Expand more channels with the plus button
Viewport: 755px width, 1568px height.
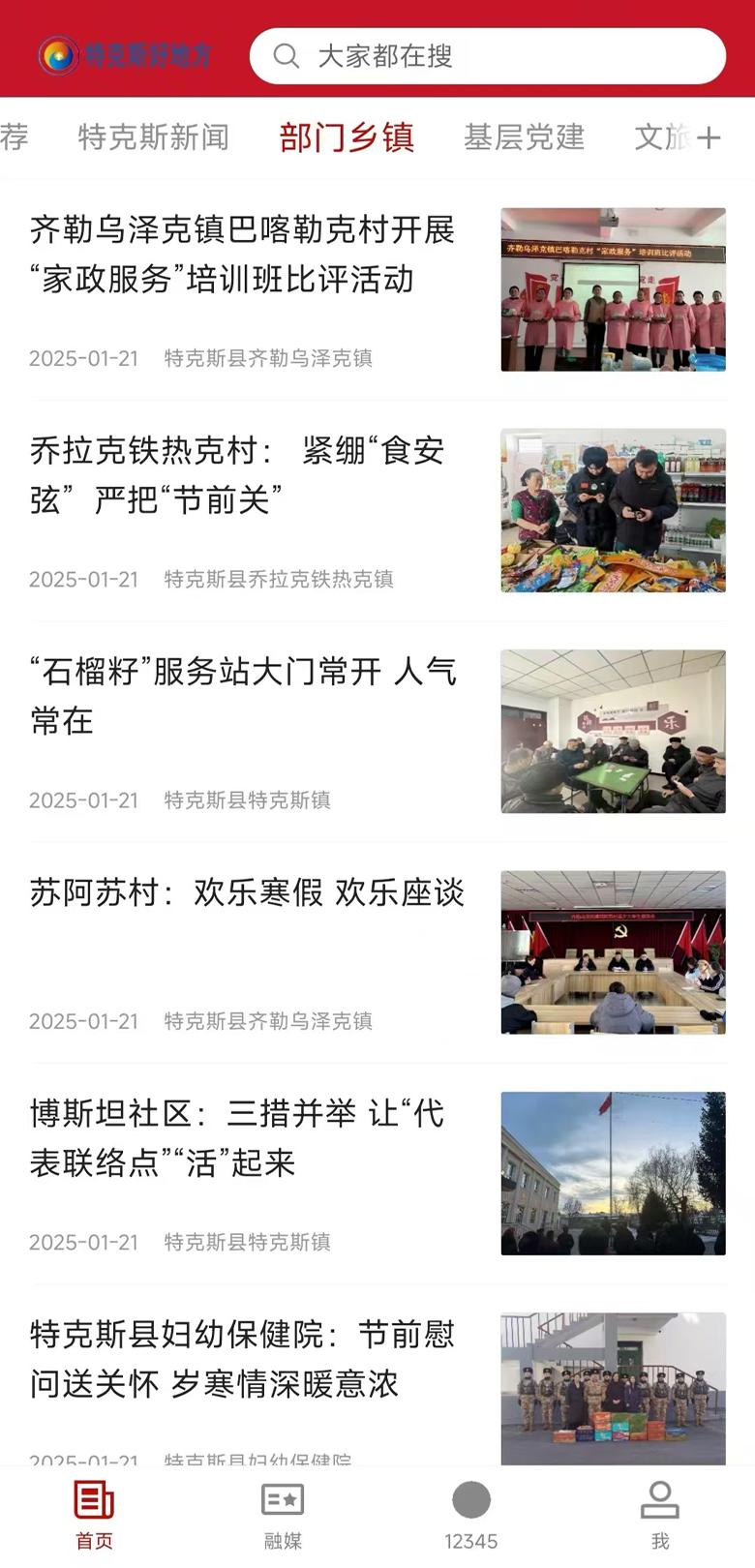point(709,137)
